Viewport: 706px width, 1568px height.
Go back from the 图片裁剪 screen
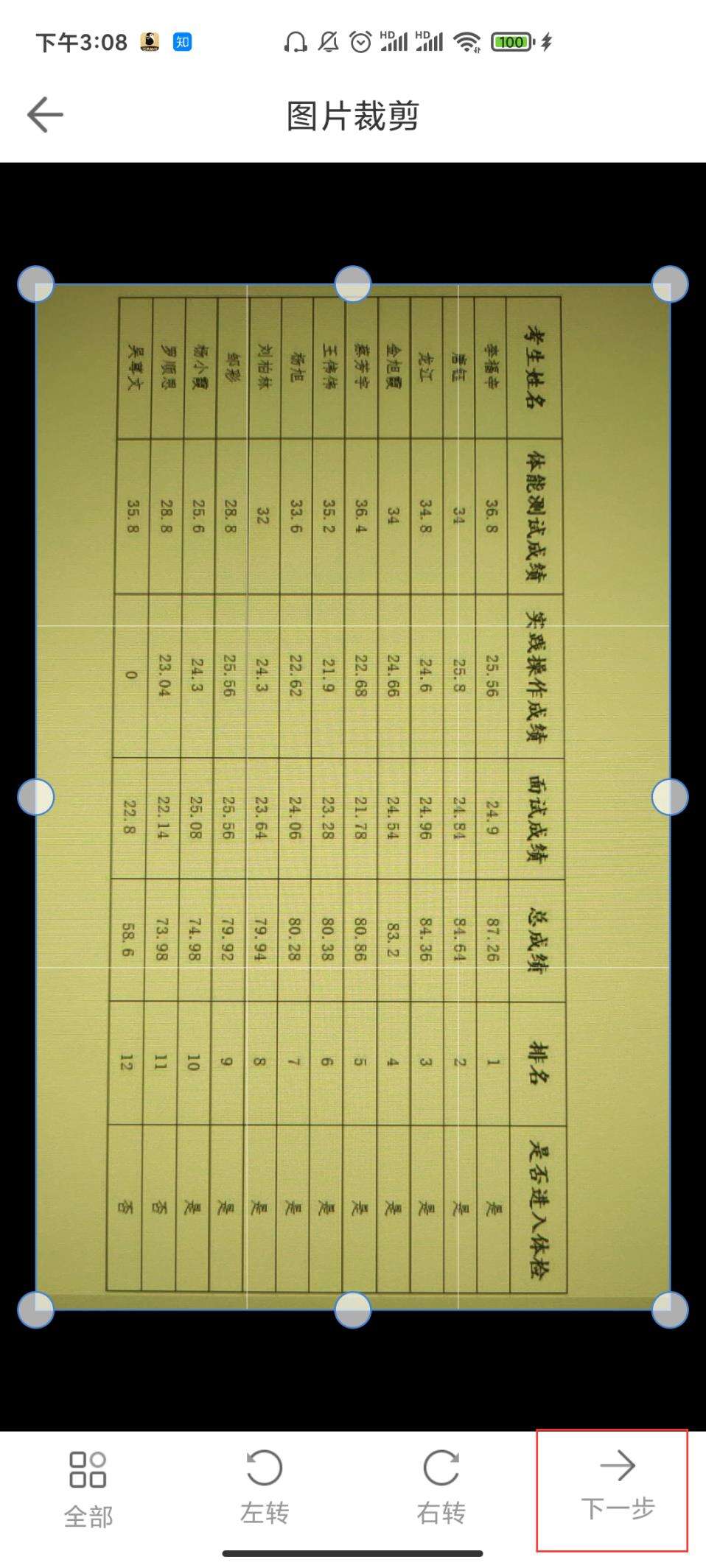(x=45, y=115)
